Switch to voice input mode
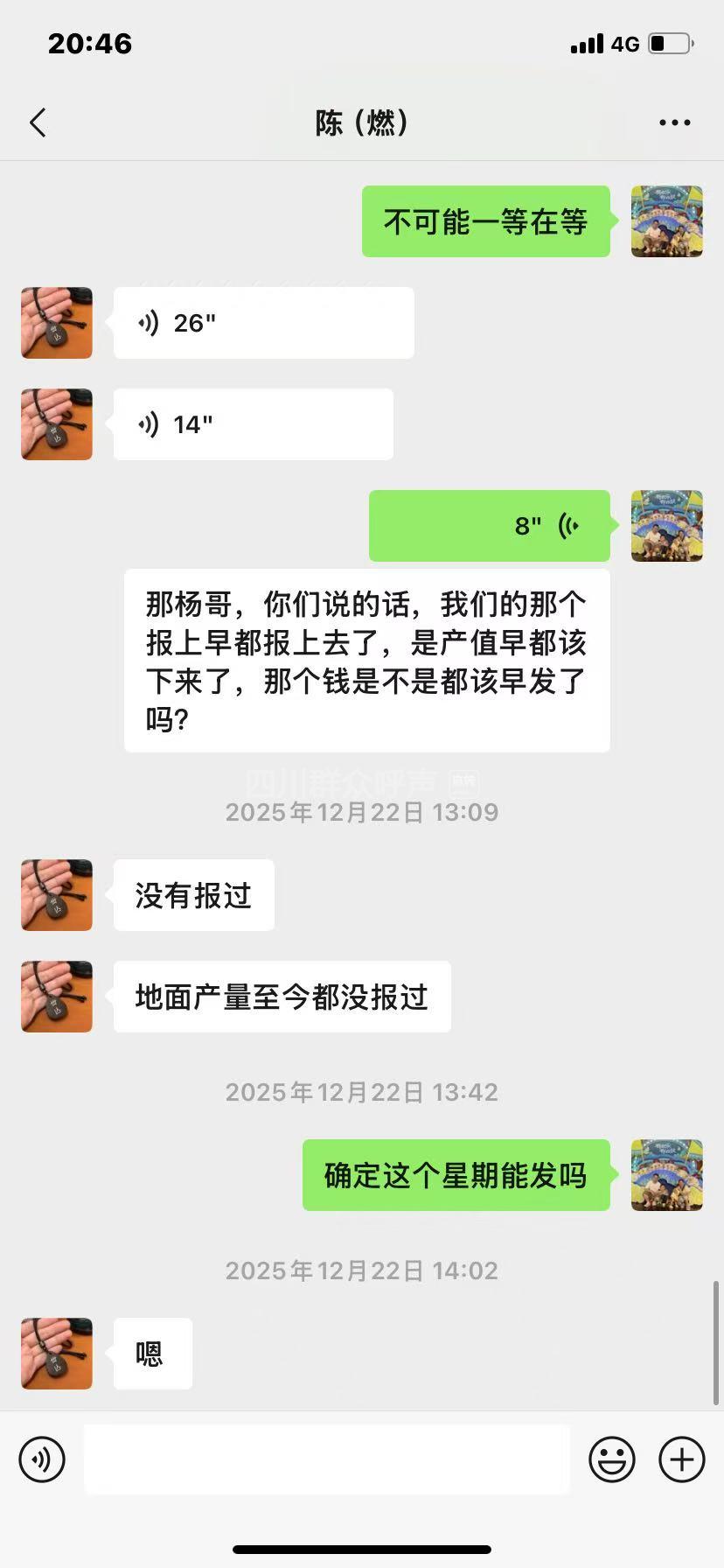This screenshot has height=1568, width=724. tap(42, 1459)
